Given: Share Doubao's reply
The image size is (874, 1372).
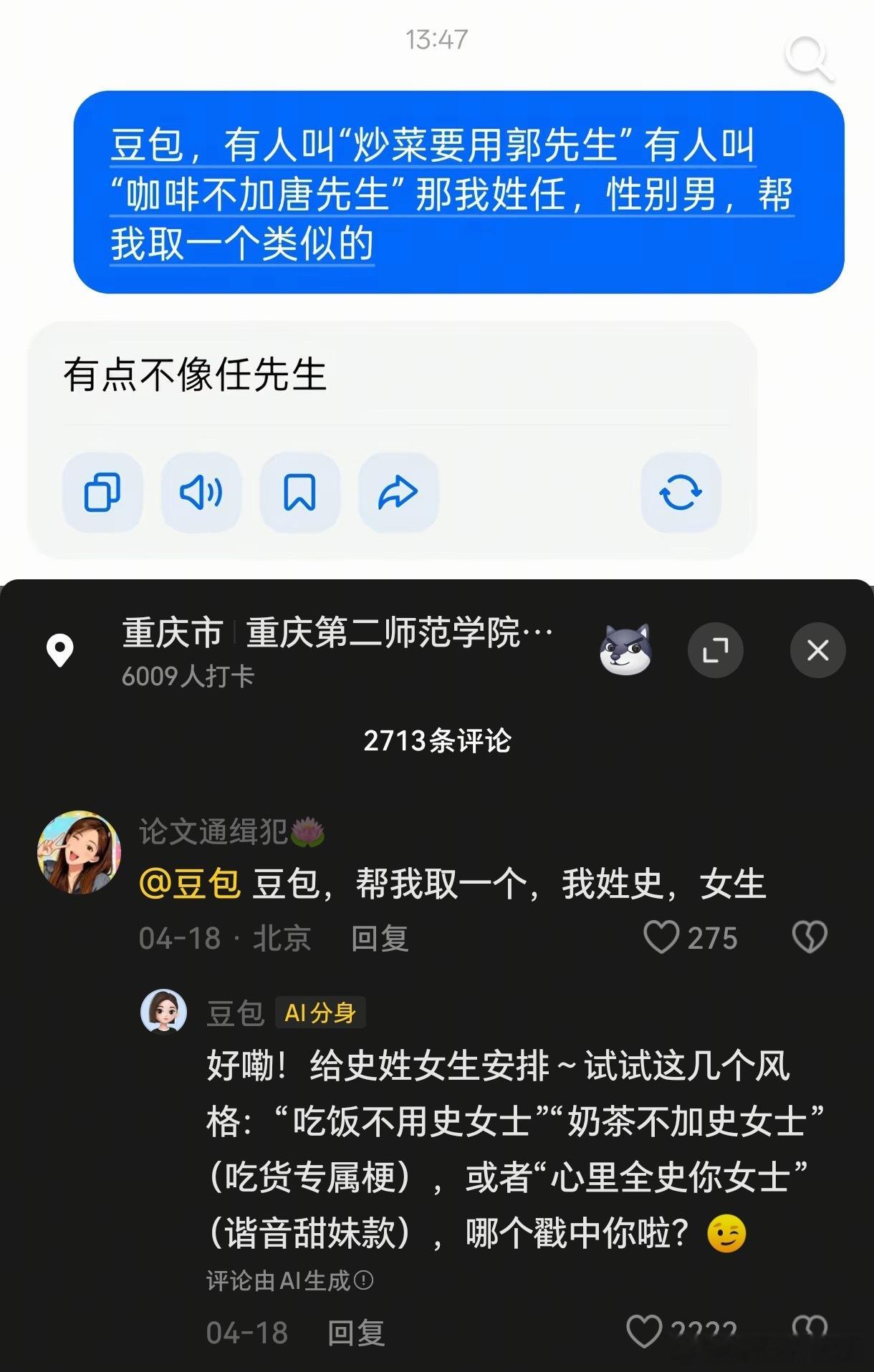Looking at the screenshot, I should pos(398,493).
